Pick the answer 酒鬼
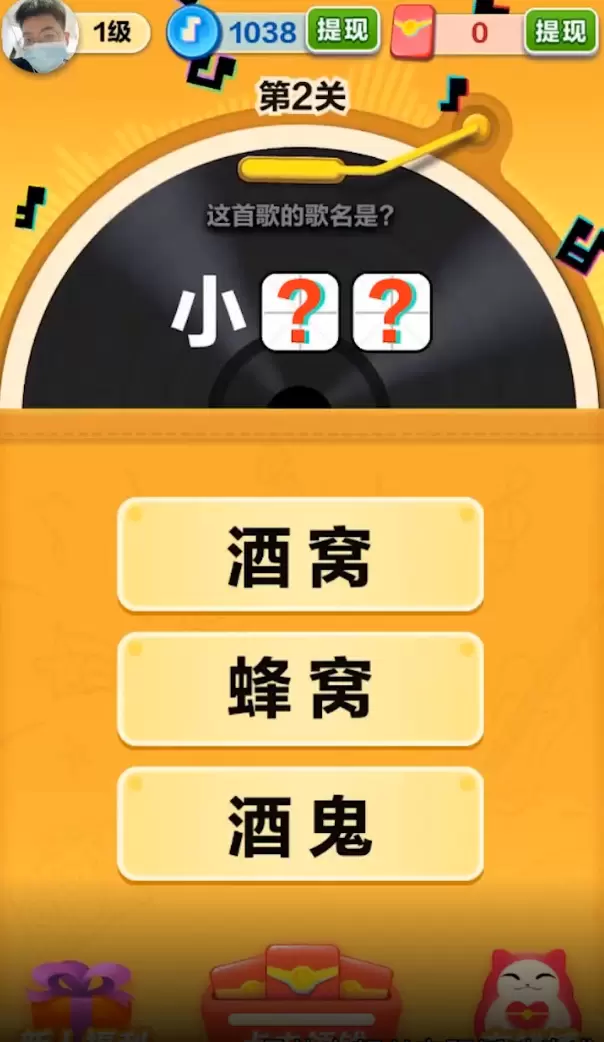604x1042 pixels. pyautogui.click(x=300, y=825)
